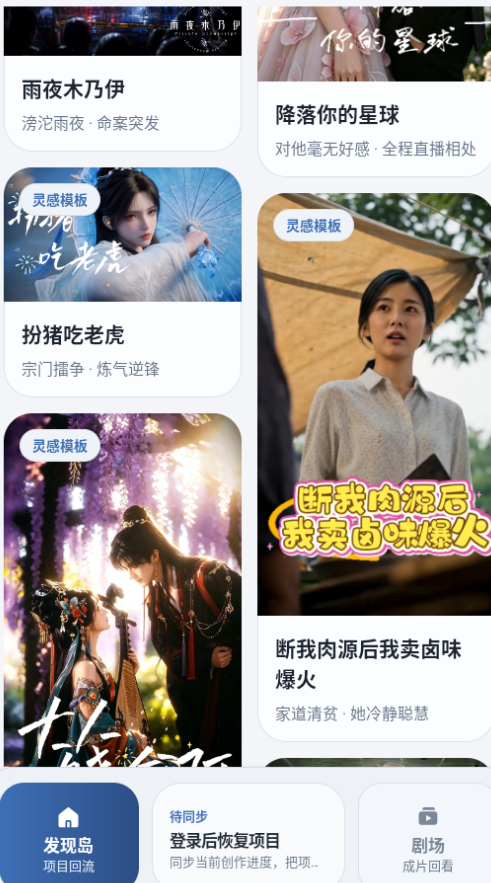Open the 雨夜木乃伊 template card
Image resolution: width=491 pixels, height=883 pixels.
[122, 78]
